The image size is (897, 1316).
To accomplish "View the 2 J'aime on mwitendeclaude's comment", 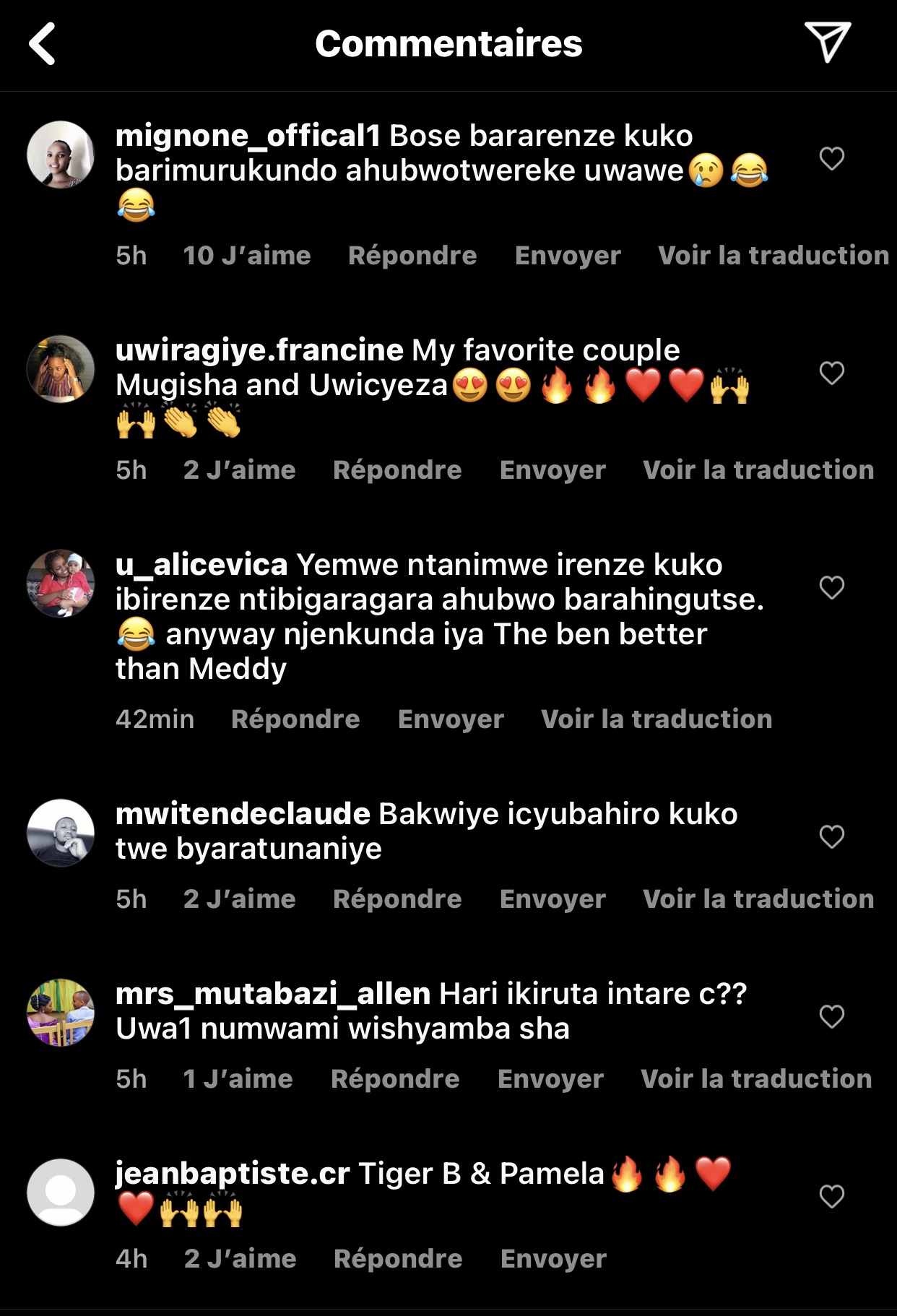I will (x=239, y=899).
